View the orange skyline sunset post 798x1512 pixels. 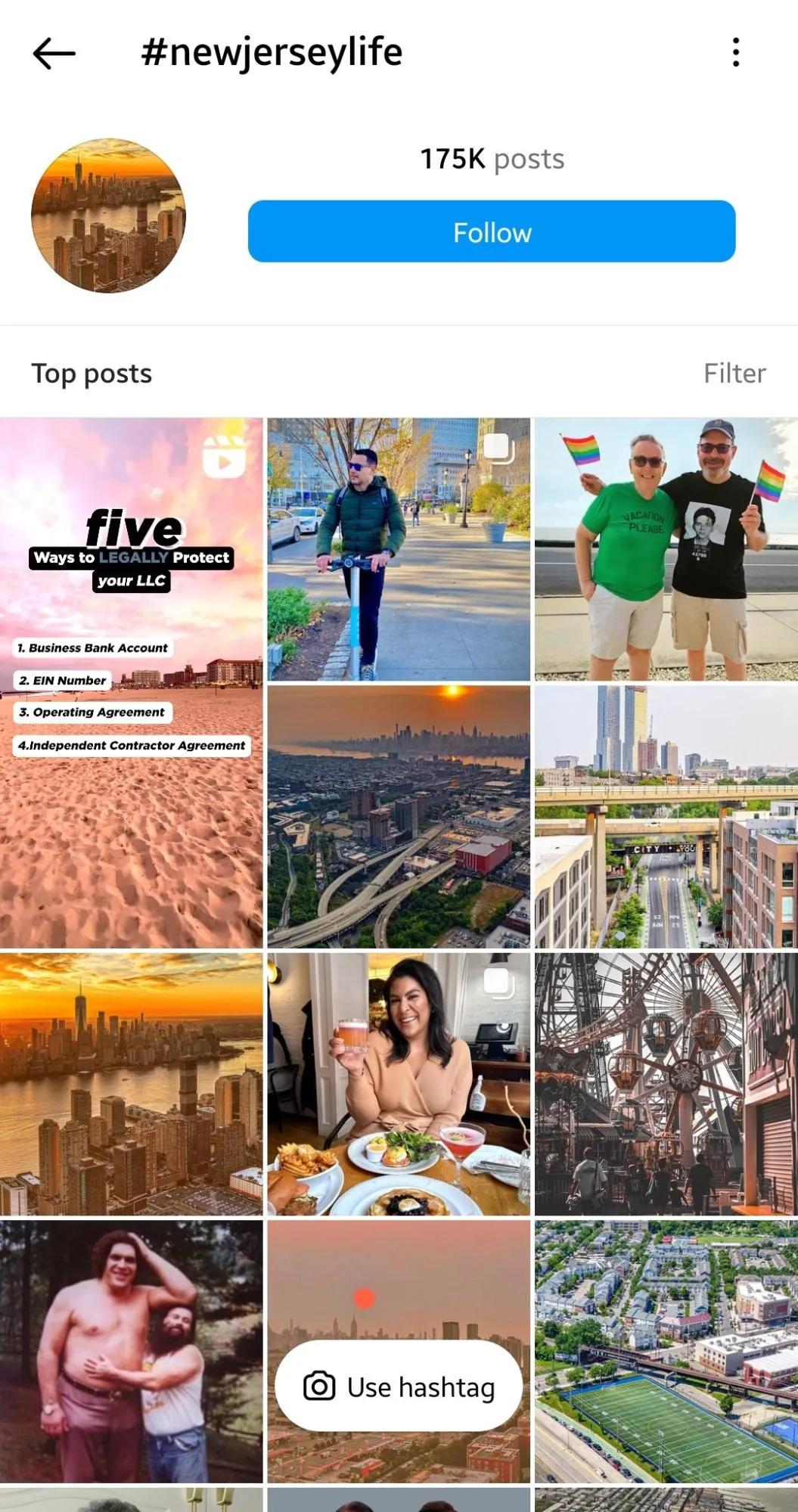click(131, 1083)
